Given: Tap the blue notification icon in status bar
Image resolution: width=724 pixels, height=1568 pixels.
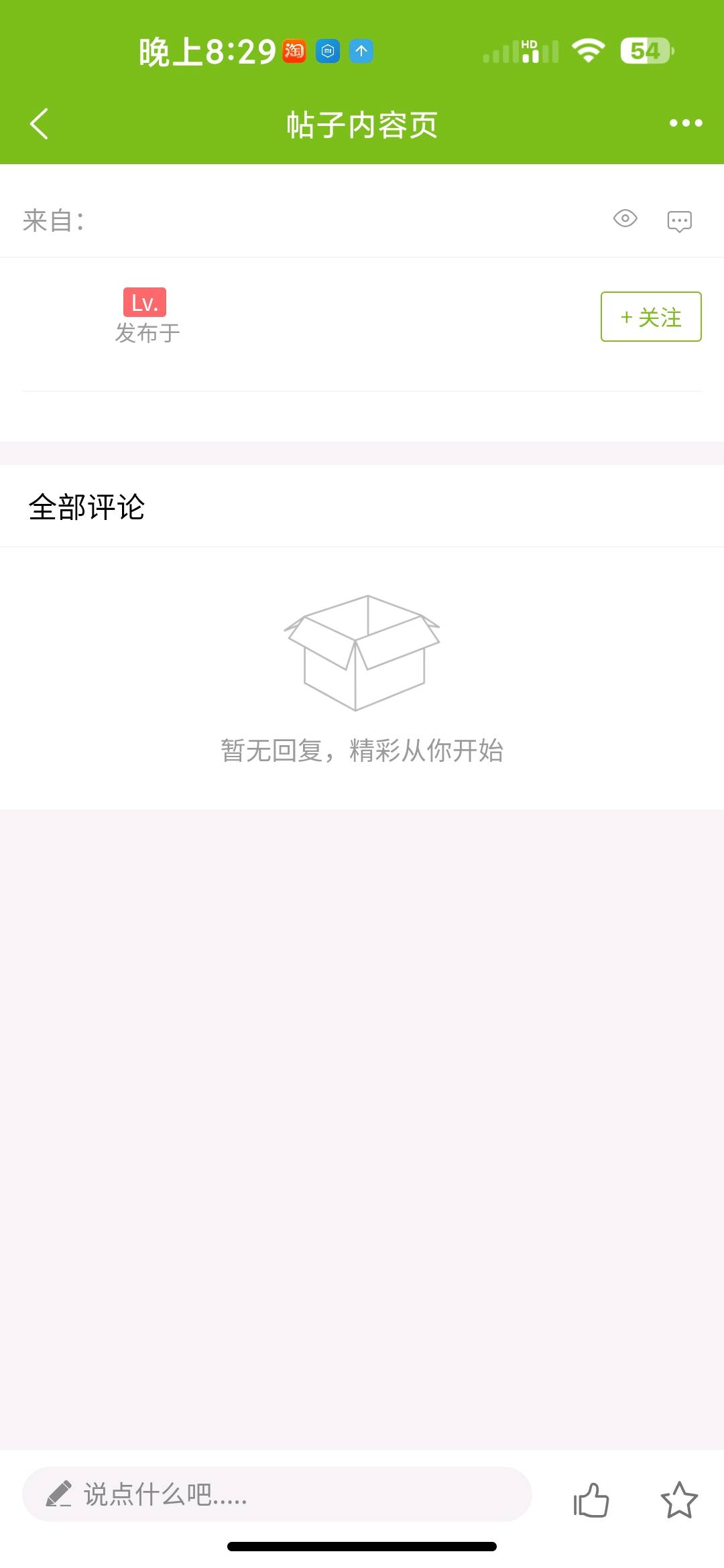Looking at the screenshot, I should coord(361,50).
